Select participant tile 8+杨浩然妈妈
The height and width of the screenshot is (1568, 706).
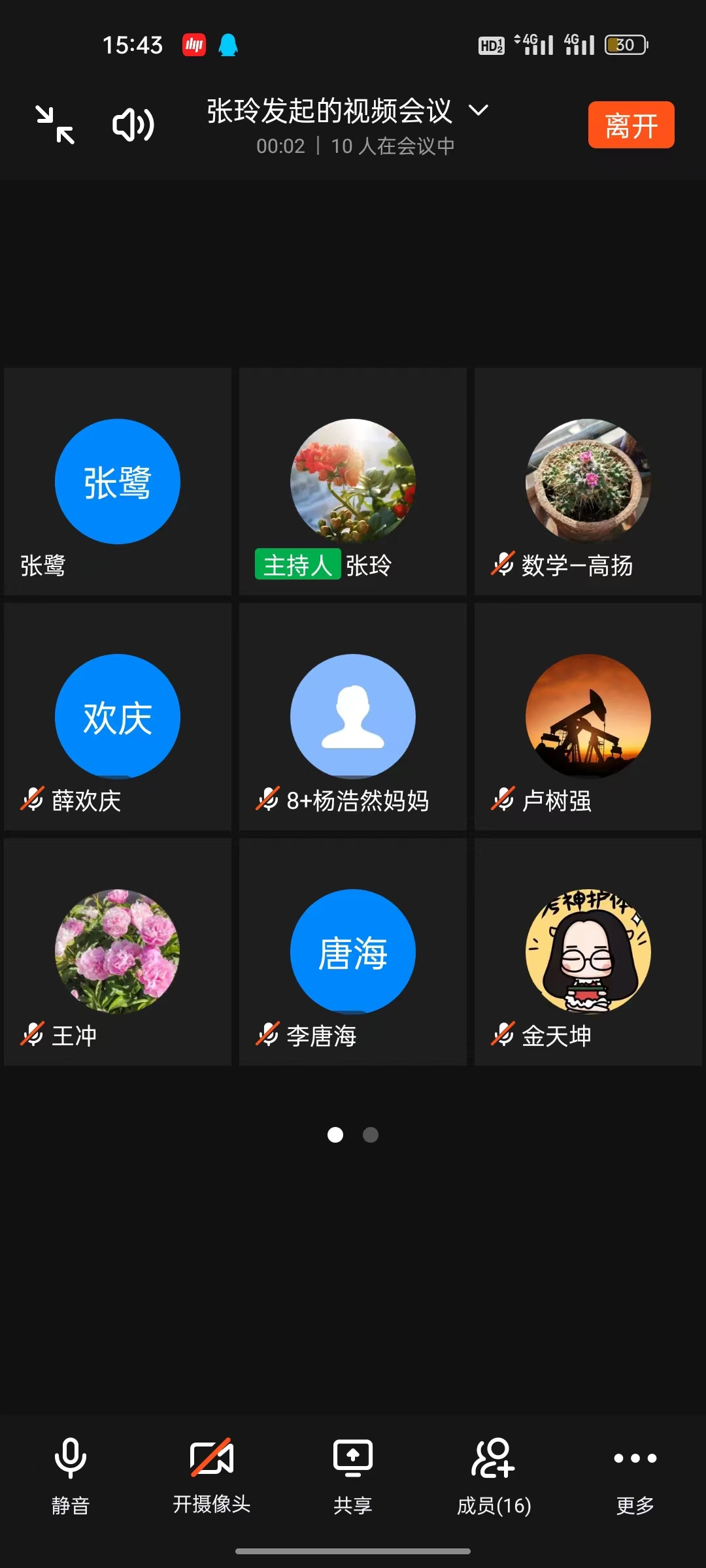353,717
